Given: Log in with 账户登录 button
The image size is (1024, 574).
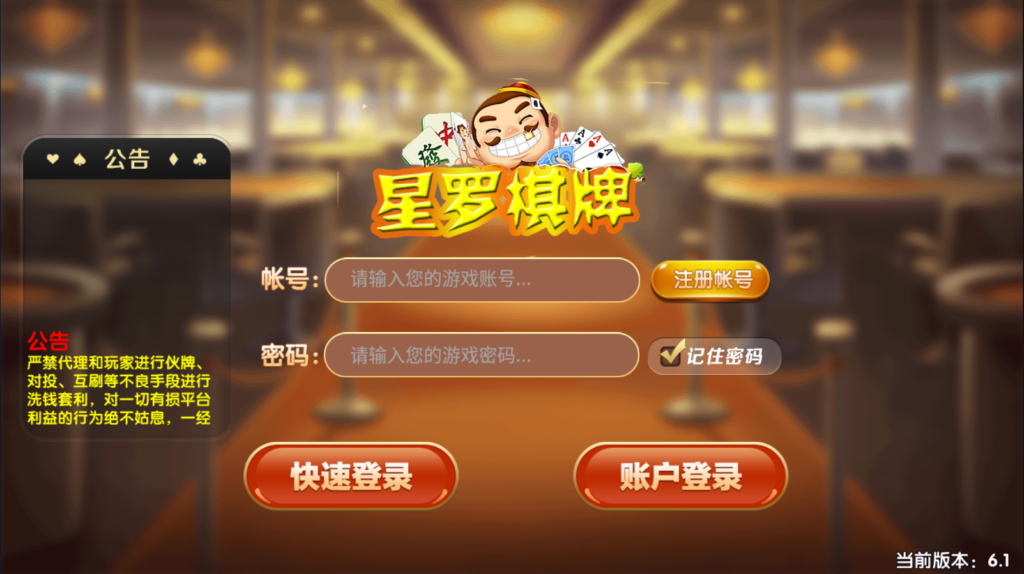Looking at the screenshot, I should (680, 476).
